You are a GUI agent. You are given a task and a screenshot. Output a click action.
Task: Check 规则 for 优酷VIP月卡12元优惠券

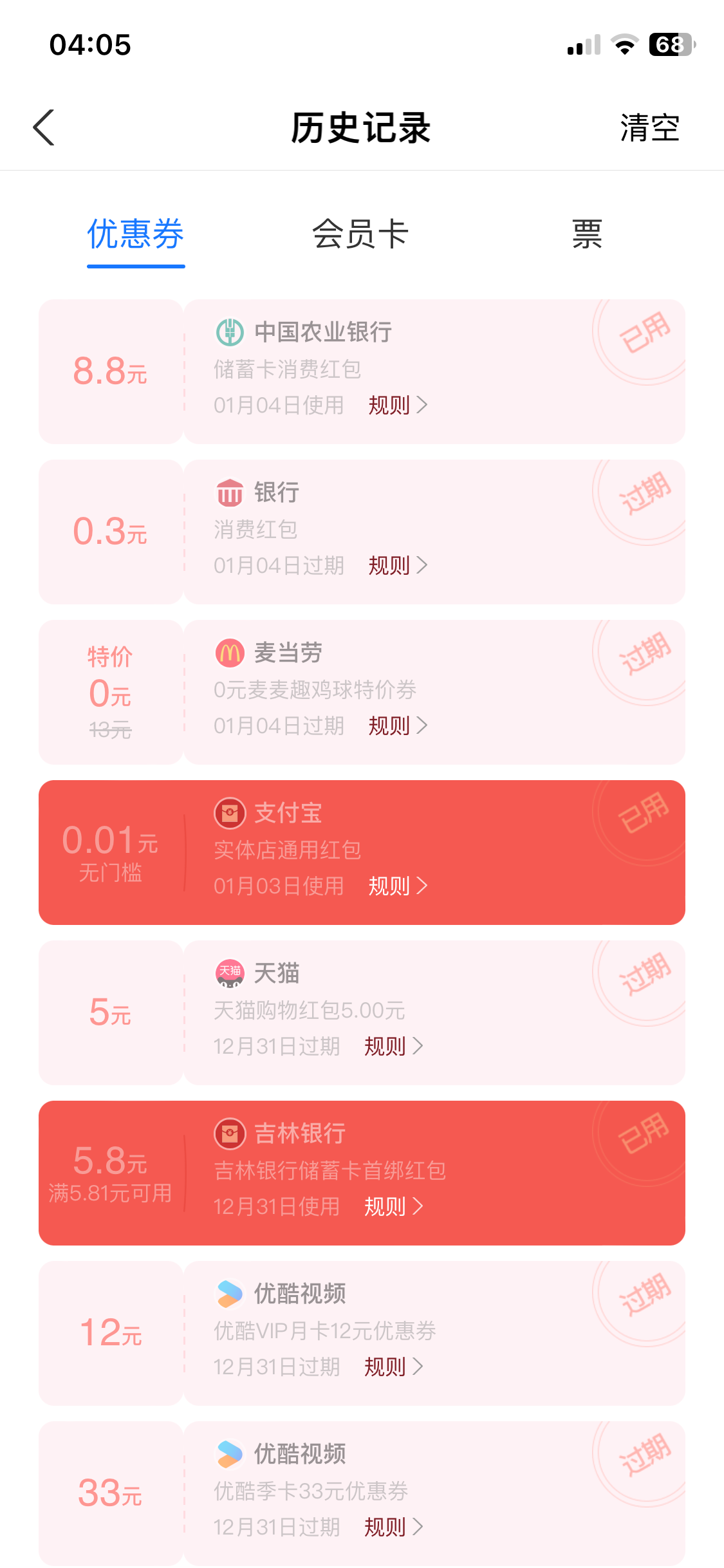click(393, 1367)
